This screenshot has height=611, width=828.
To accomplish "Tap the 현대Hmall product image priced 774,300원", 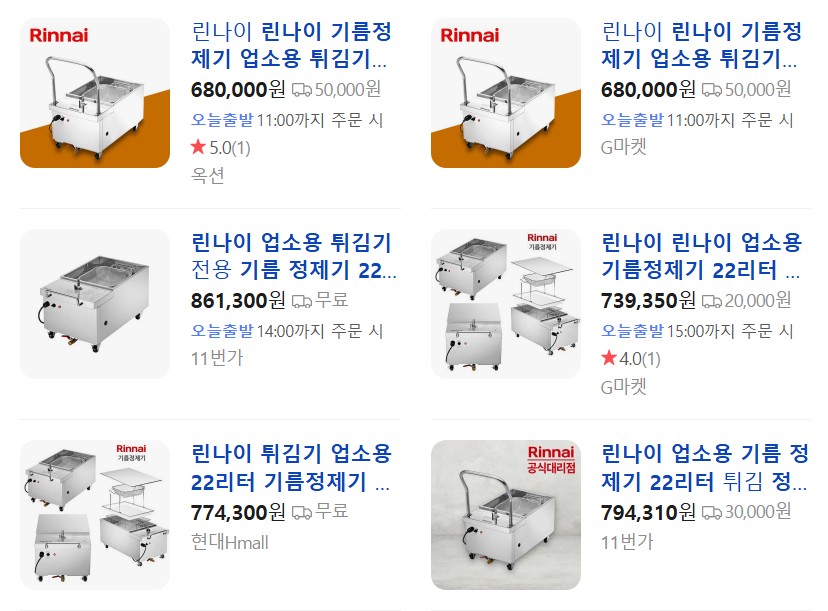I will (x=95, y=514).
